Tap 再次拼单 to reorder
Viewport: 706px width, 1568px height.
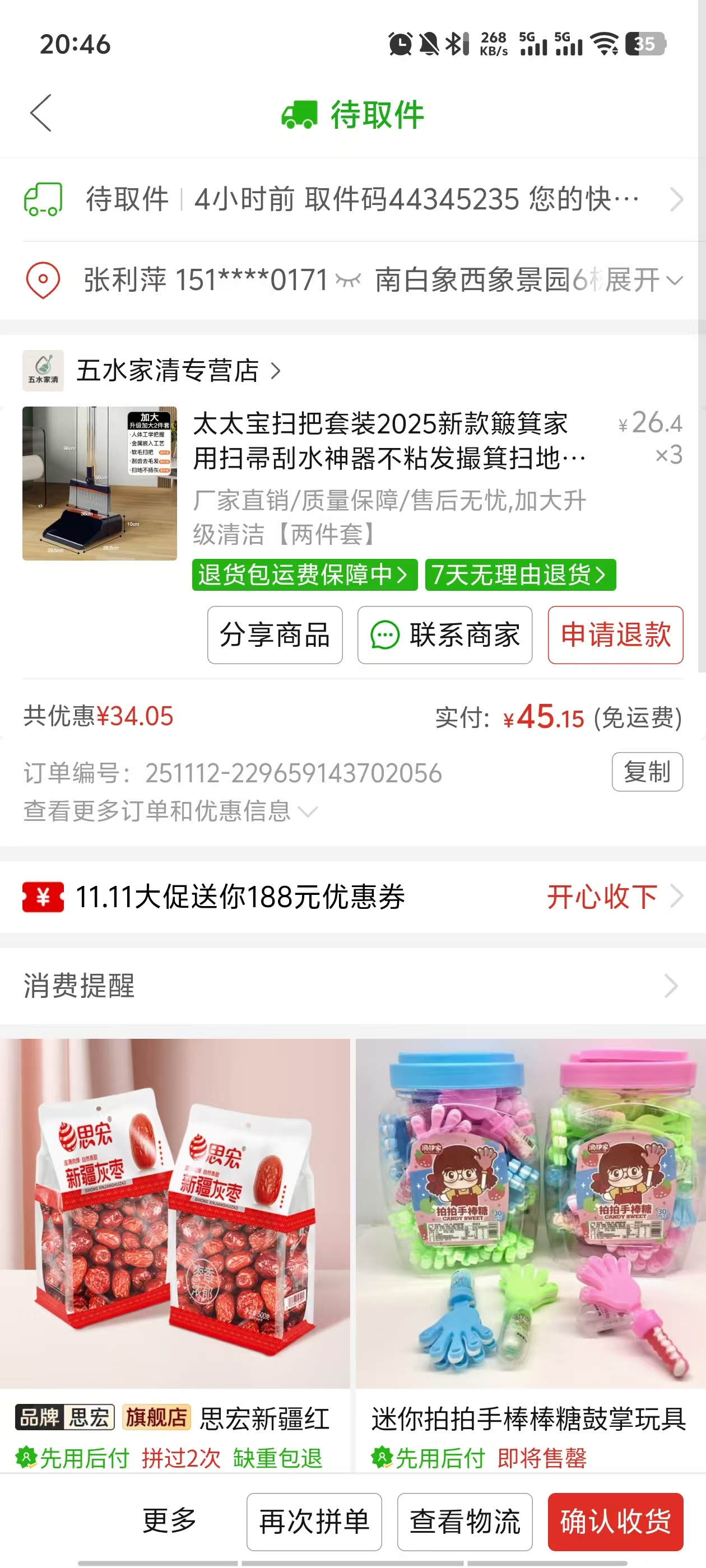(x=314, y=1522)
